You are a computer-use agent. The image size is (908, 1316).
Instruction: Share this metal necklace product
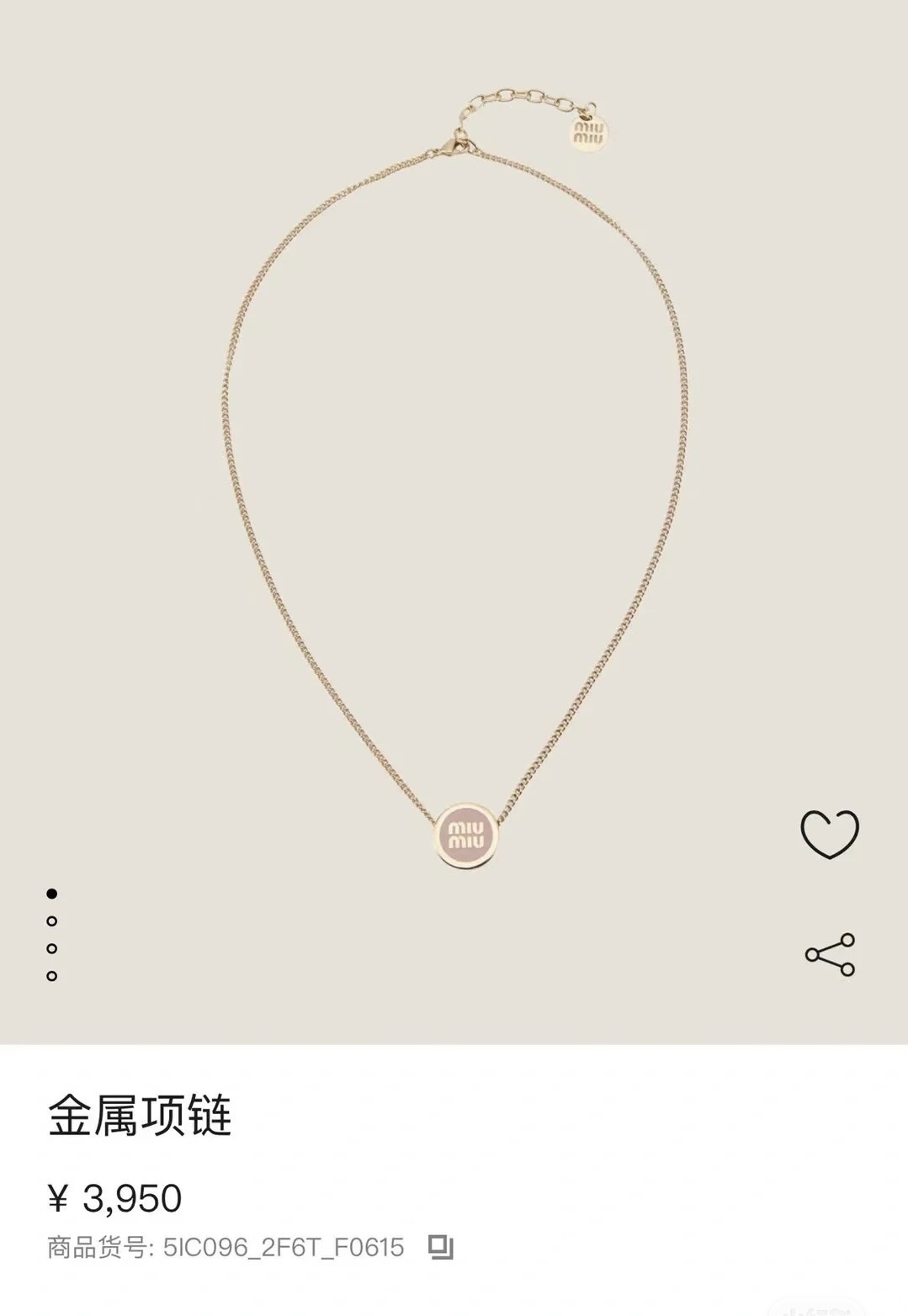click(x=830, y=954)
